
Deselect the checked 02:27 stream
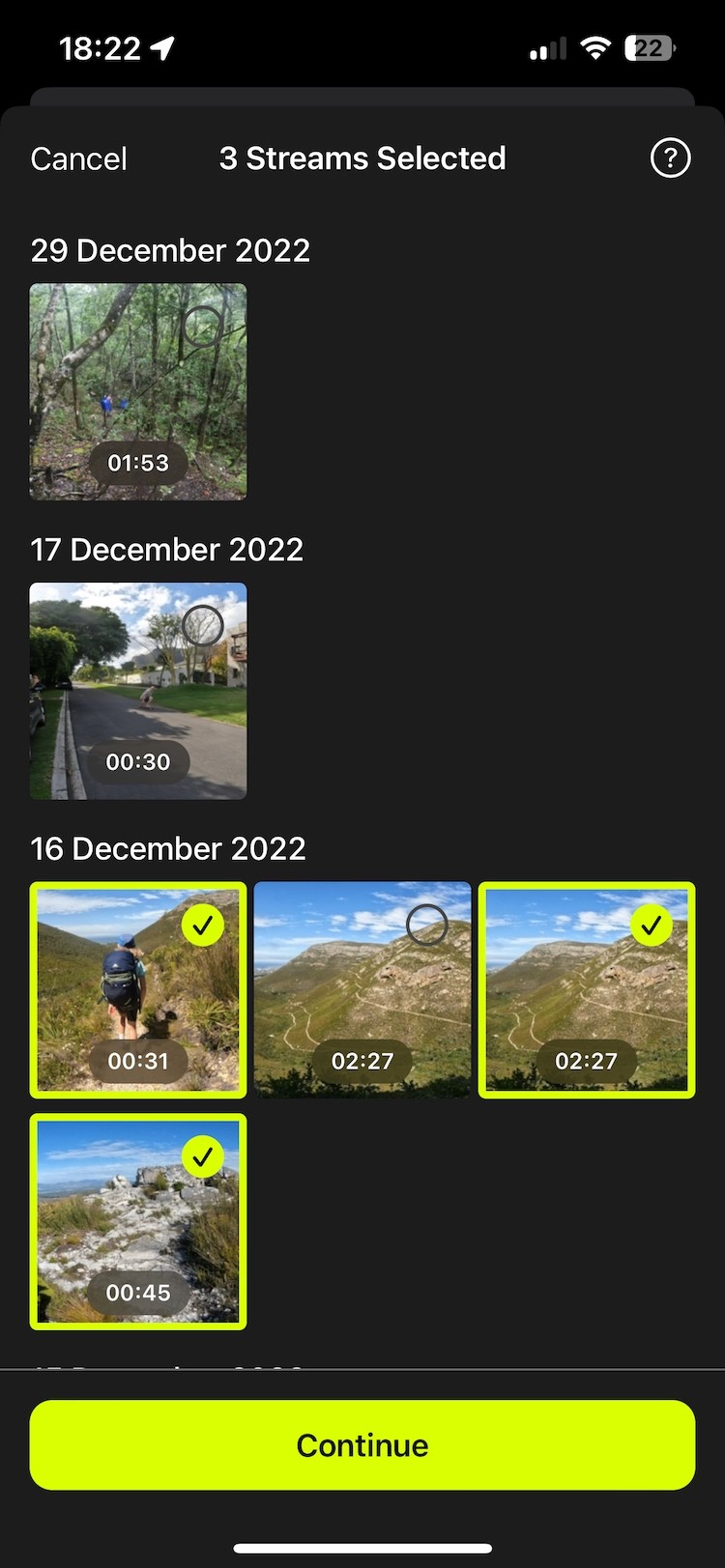(587, 990)
